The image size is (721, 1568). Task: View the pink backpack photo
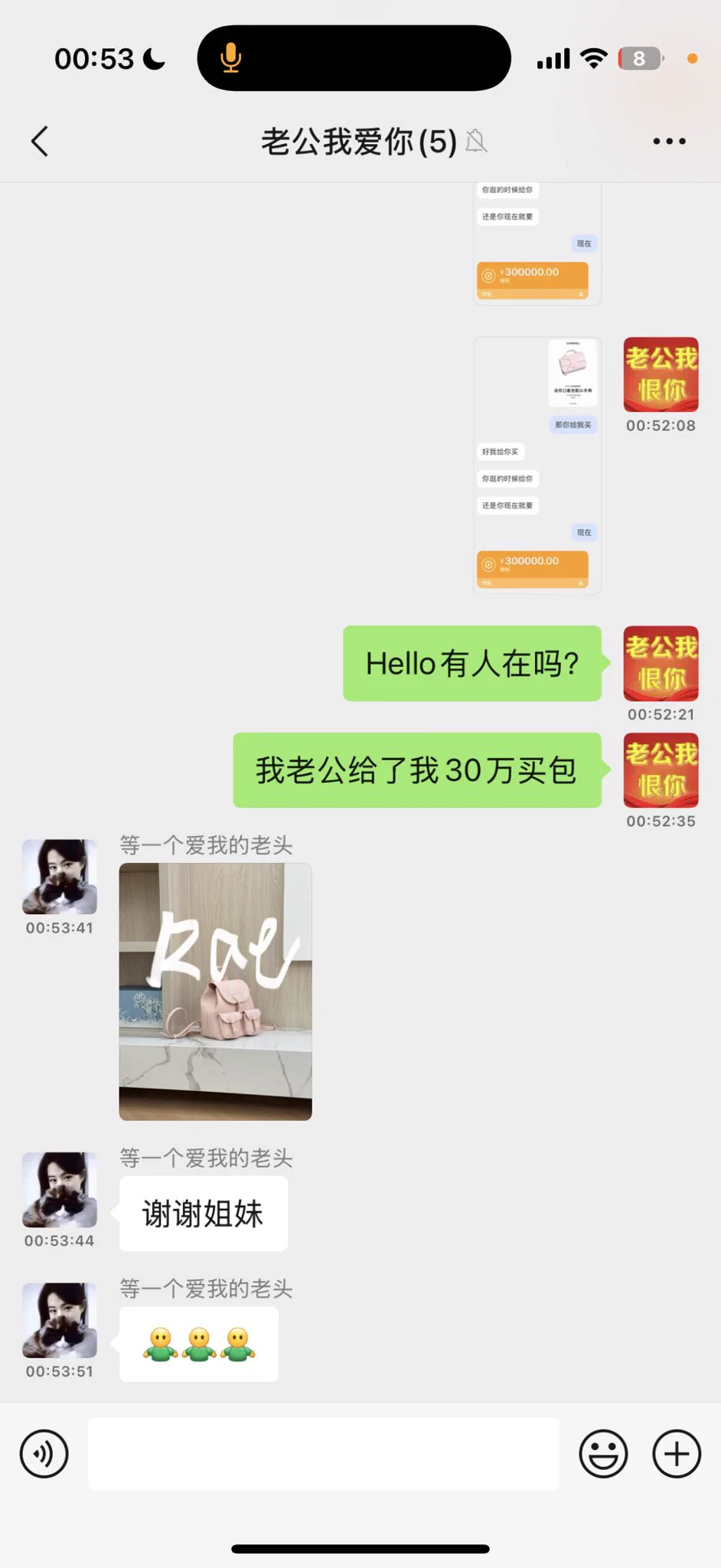pyautogui.click(x=215, y=991)
